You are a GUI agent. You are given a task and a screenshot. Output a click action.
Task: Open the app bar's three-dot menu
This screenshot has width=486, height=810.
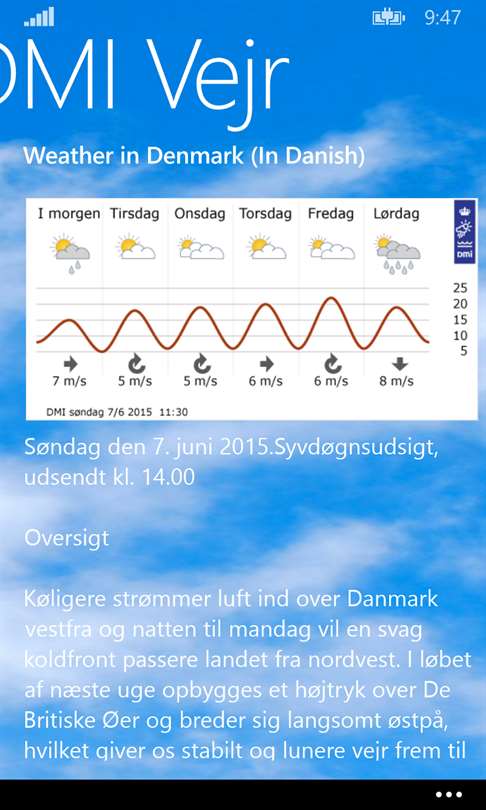pos(448,795)
